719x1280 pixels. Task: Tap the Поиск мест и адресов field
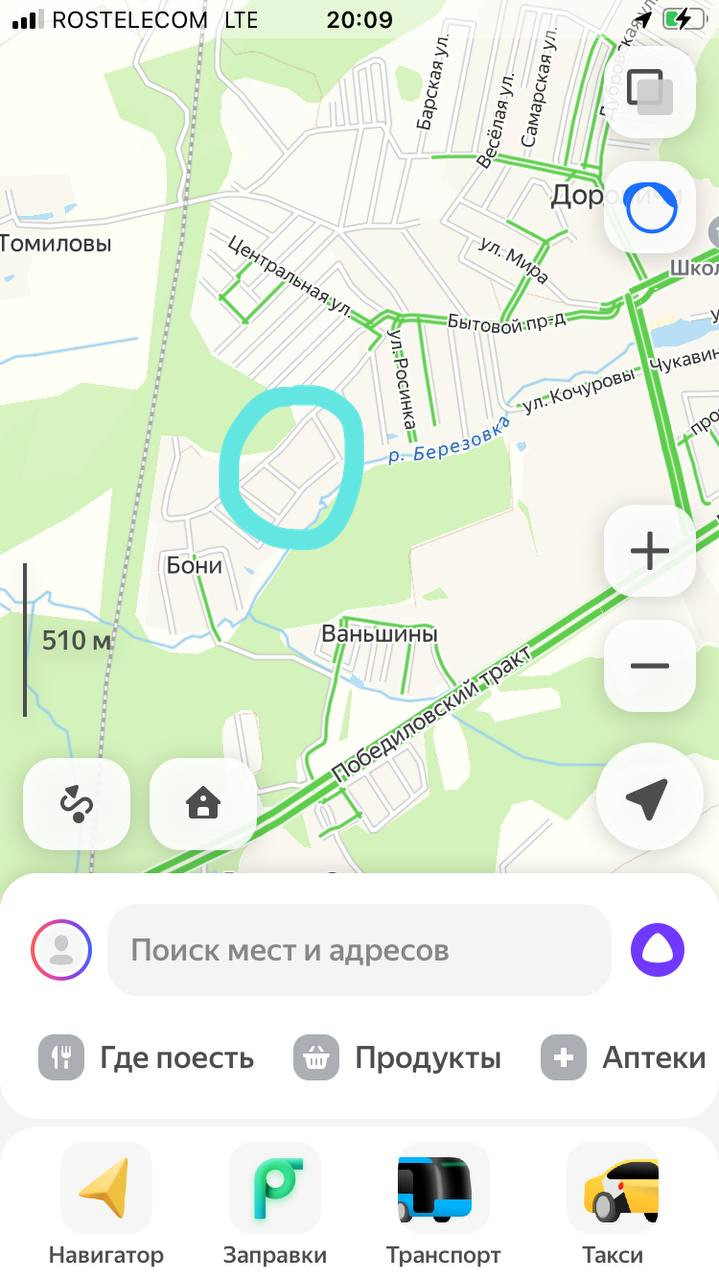359,950
